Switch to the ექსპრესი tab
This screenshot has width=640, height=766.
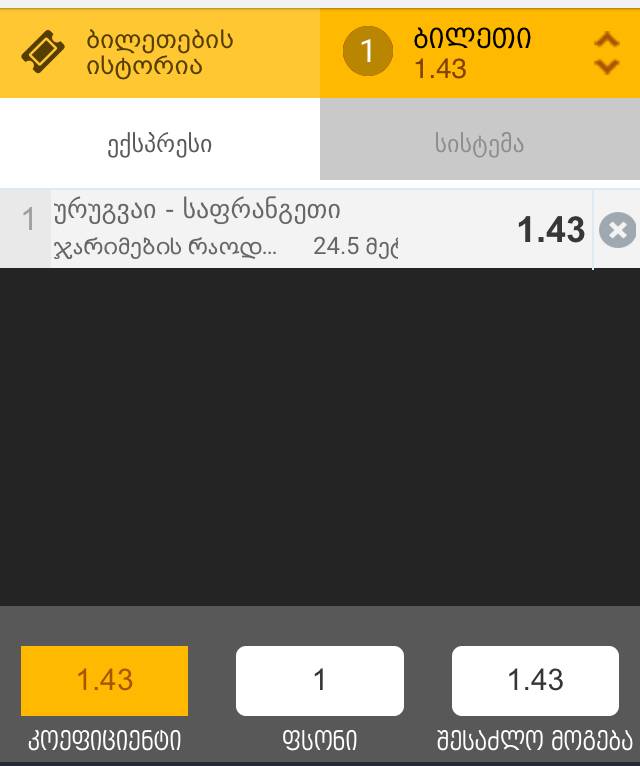pyautogui.click(x=160, y=143)
